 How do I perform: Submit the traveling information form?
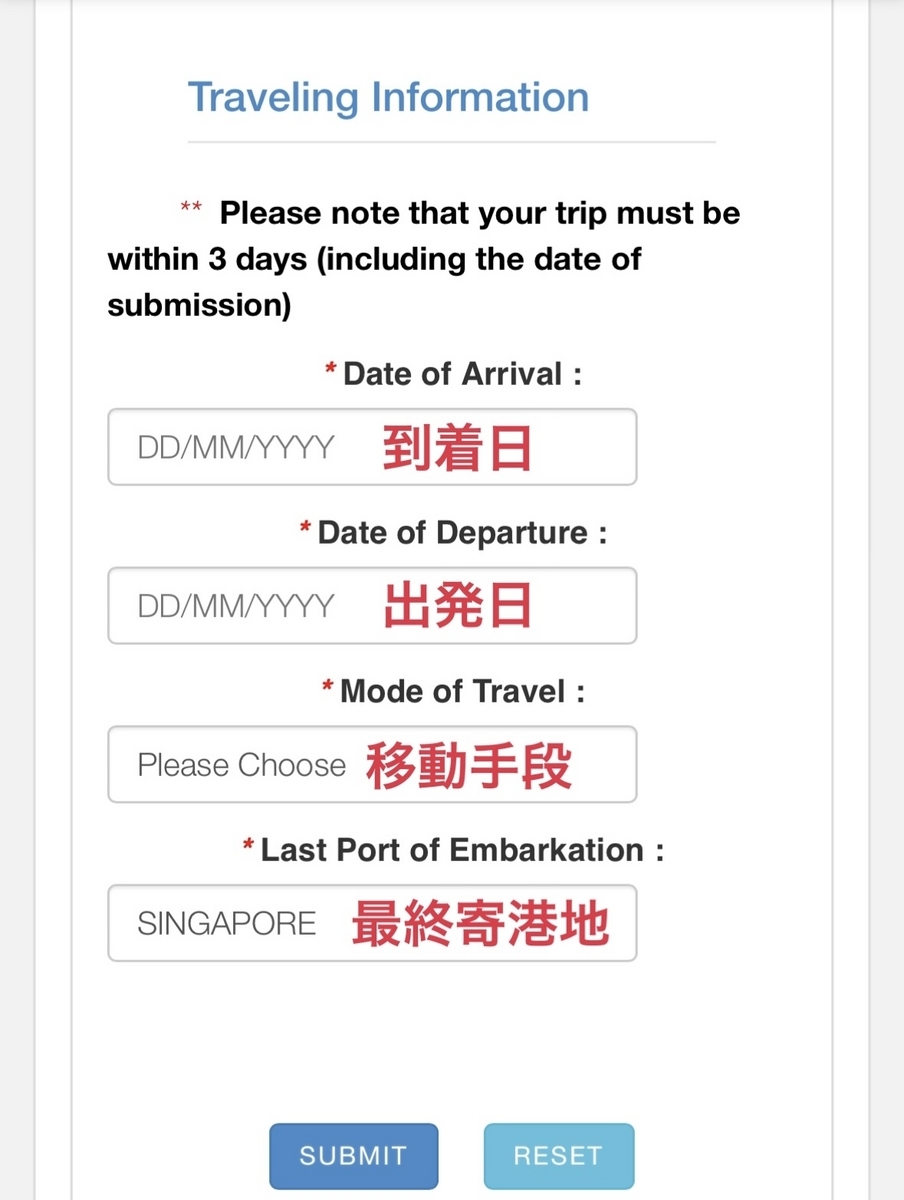pos(353,1156)
